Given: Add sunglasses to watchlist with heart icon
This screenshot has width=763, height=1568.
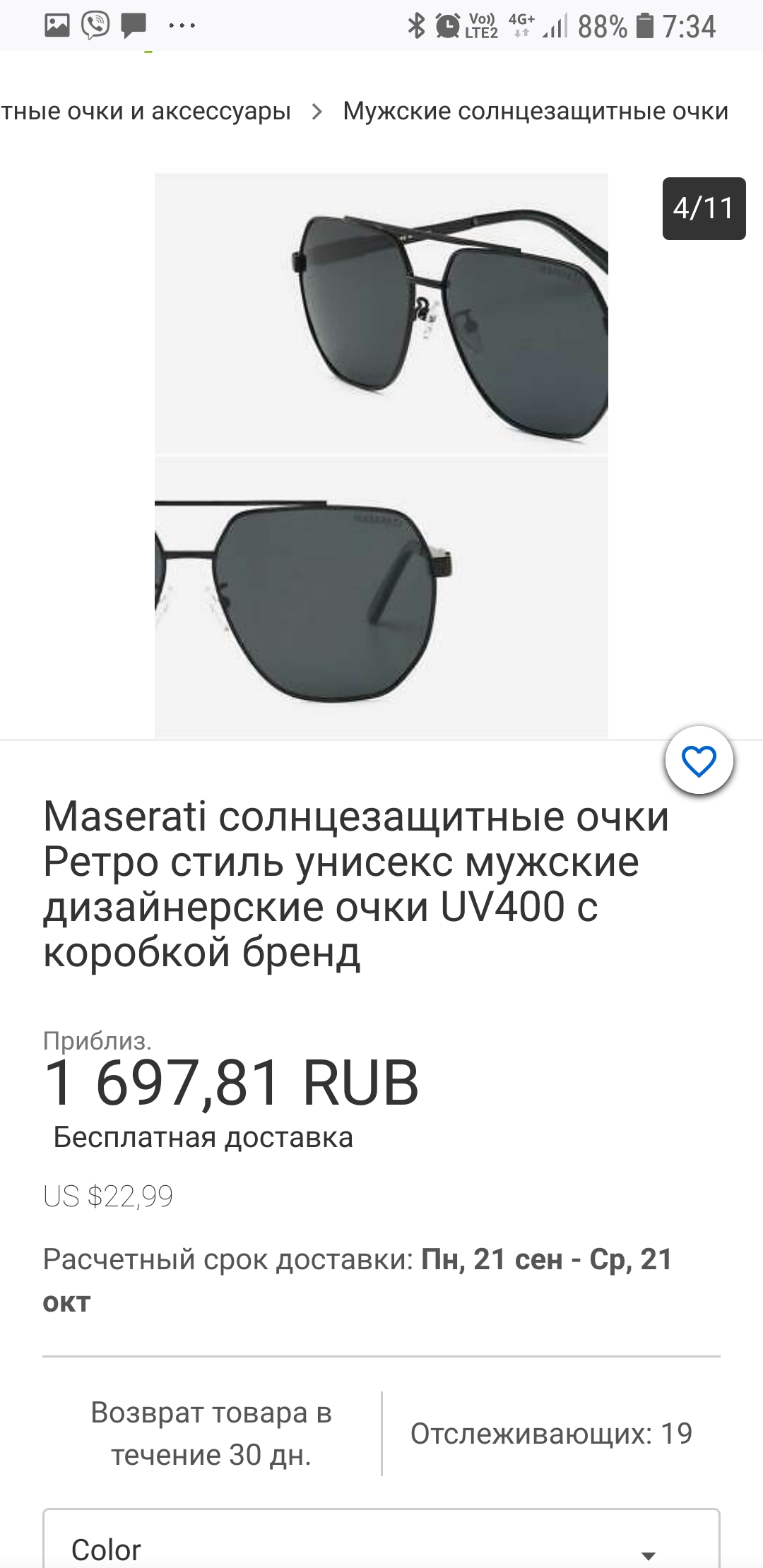Looking at the screenshot, I should (699, 761).
